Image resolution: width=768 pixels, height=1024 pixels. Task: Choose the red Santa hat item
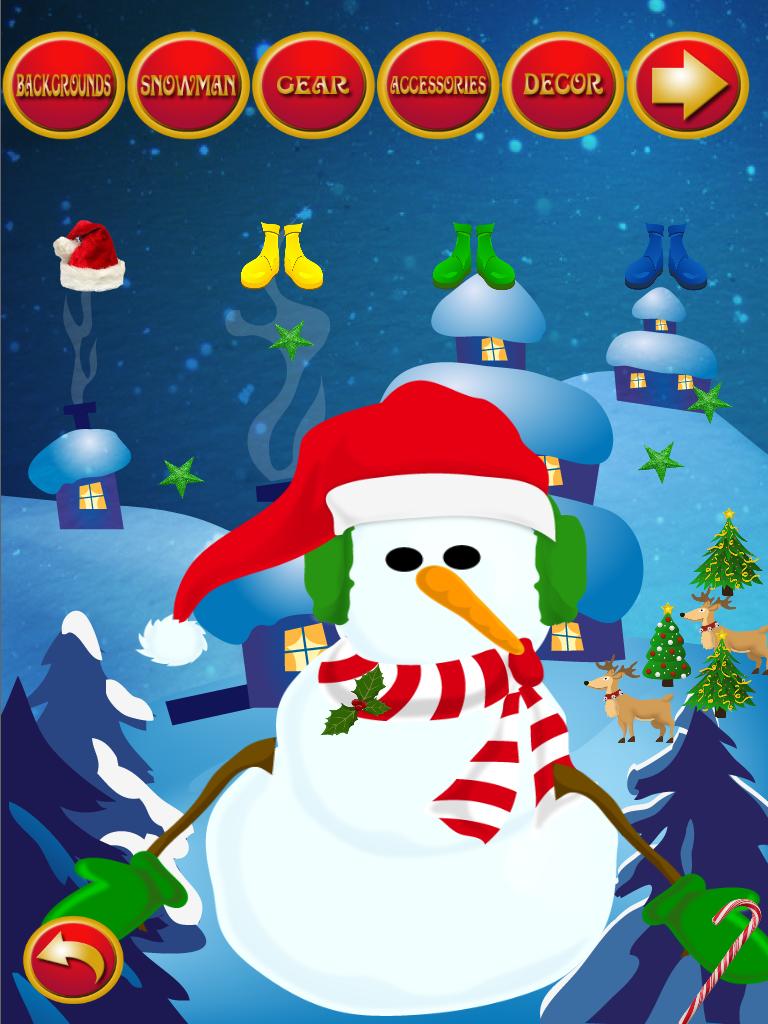(89, 256)
